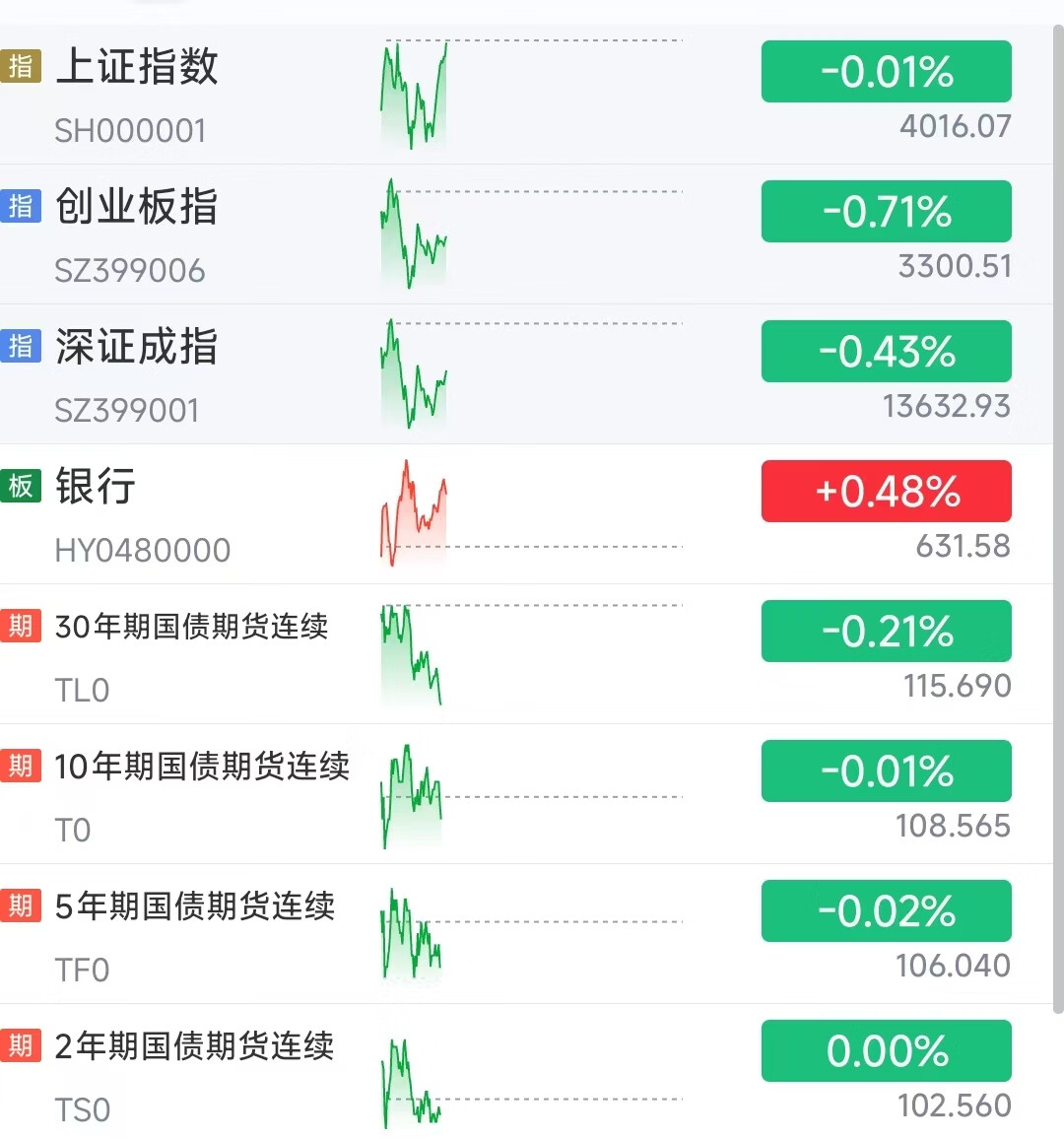Viewport: 1064px width, 1139px height.
Task: Click the red 期 futures badge beside TL0
Action: click(21, 628)
